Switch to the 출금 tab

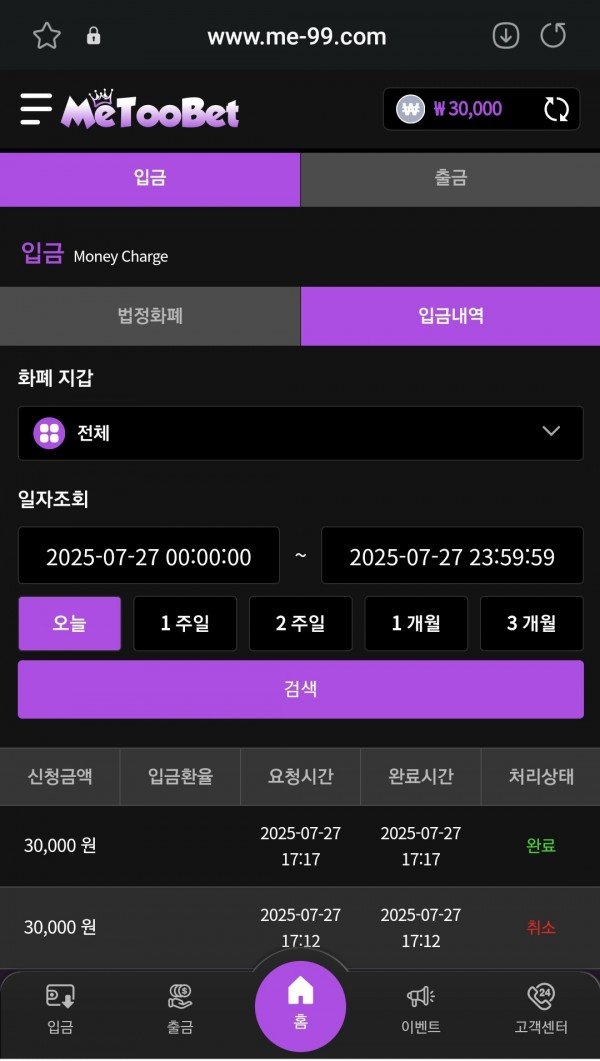tap(450, 180)
